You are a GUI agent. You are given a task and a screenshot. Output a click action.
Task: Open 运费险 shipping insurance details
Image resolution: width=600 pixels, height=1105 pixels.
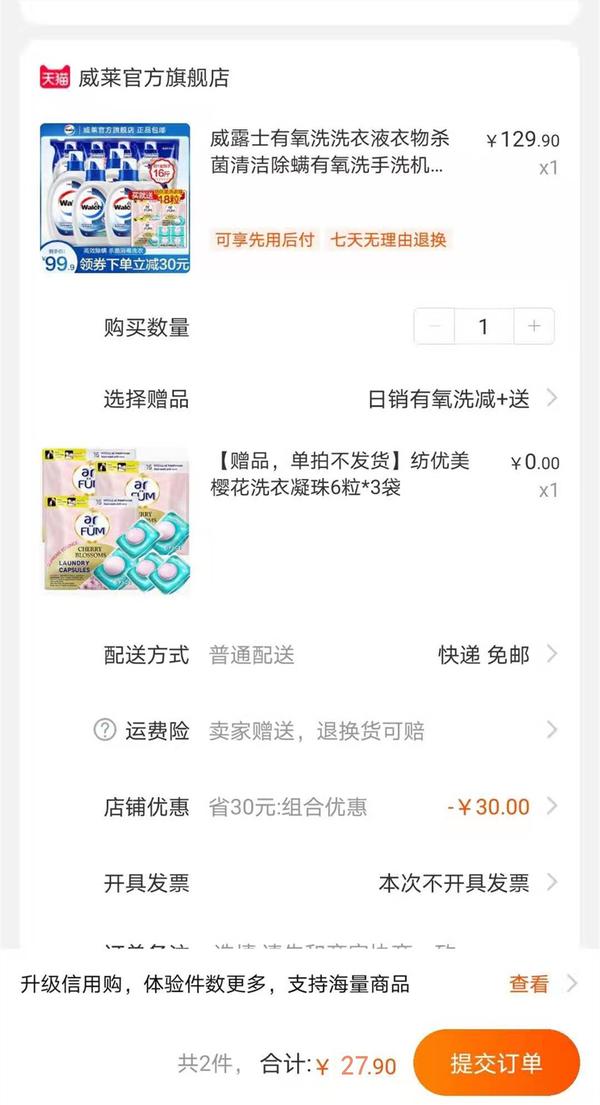pos(330,731)
